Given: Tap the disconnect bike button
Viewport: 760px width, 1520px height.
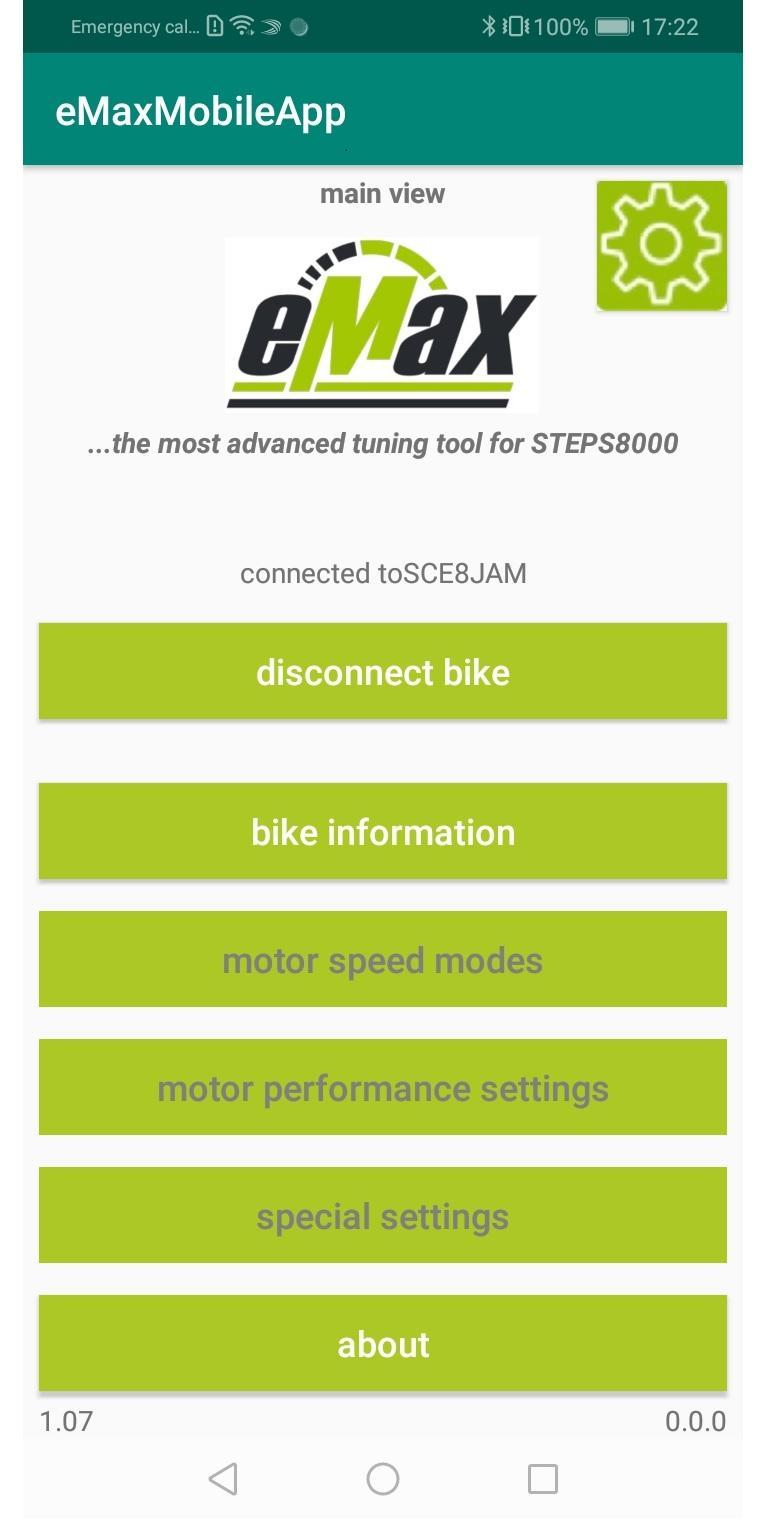Looking at the screenshot, I should point(383,671).
